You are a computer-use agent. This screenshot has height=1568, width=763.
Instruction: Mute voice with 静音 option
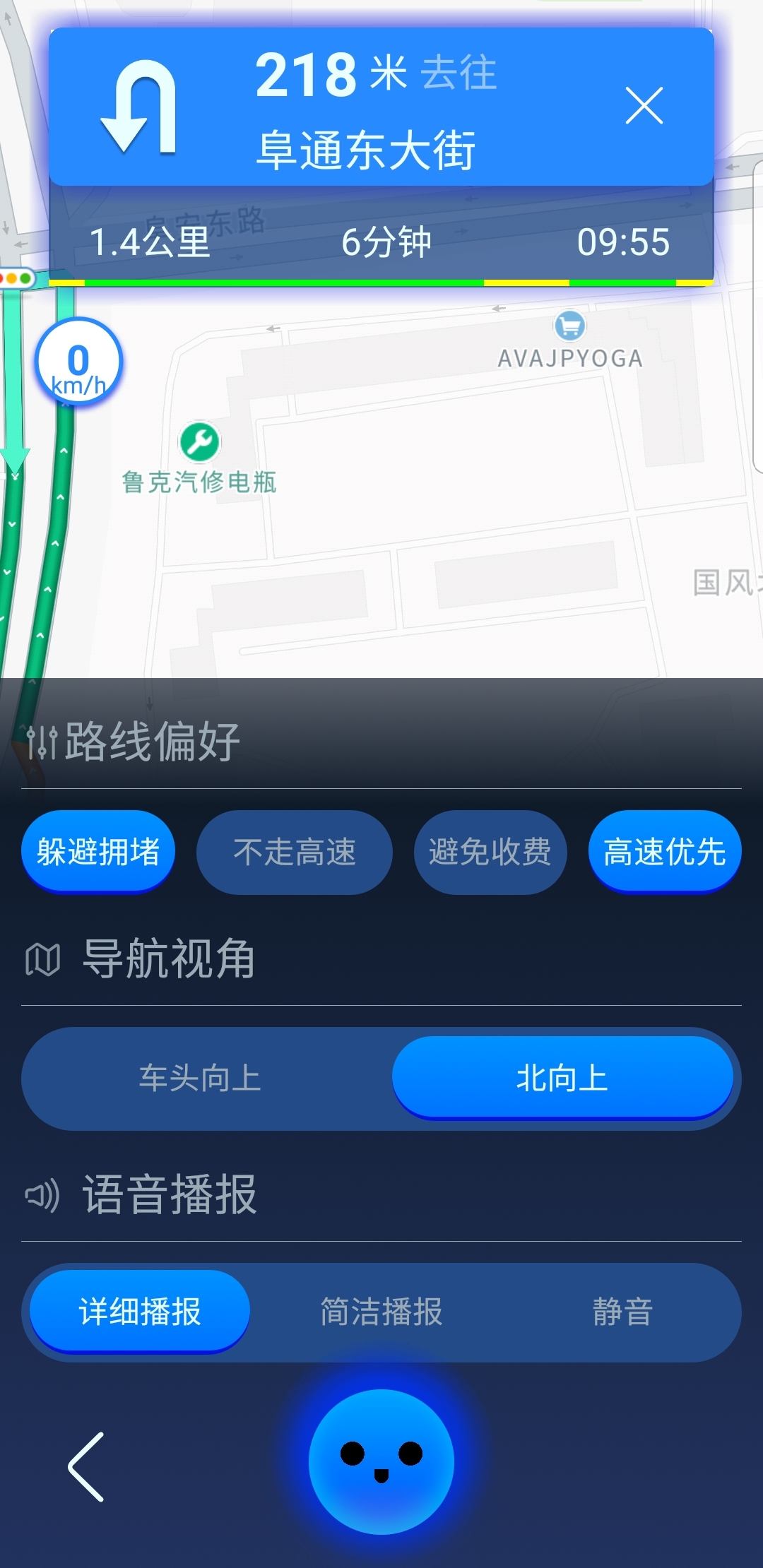(x=622, y=1312)
